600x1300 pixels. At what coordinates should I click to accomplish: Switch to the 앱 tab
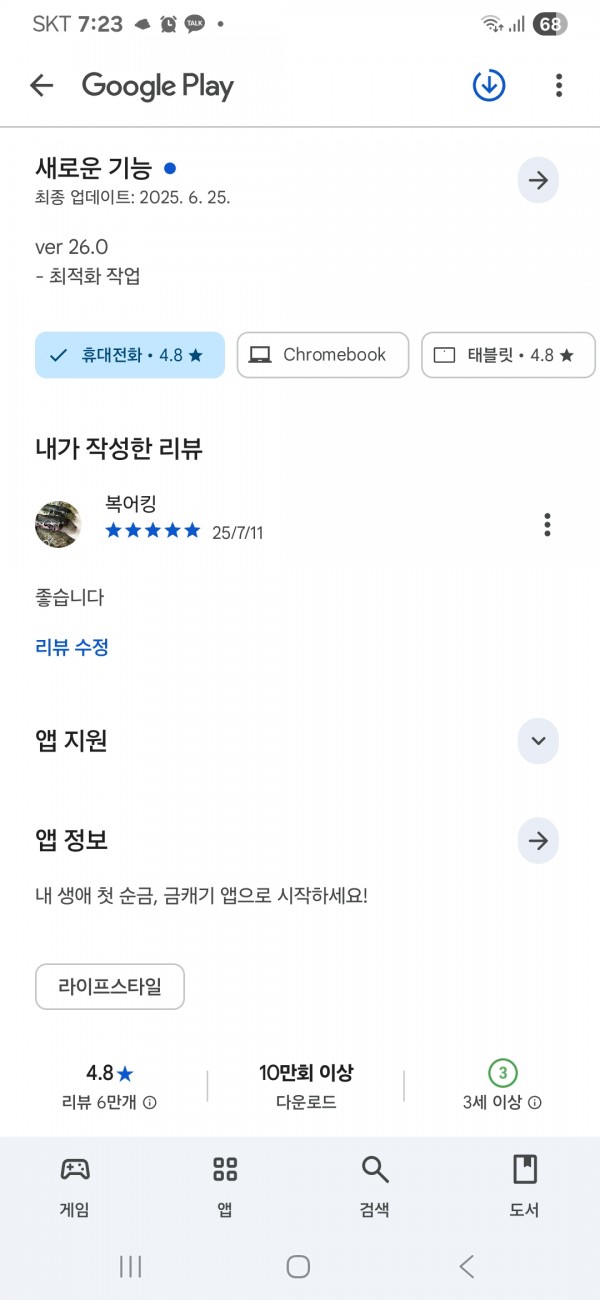pyautogui.click(x=225, y=1187)
